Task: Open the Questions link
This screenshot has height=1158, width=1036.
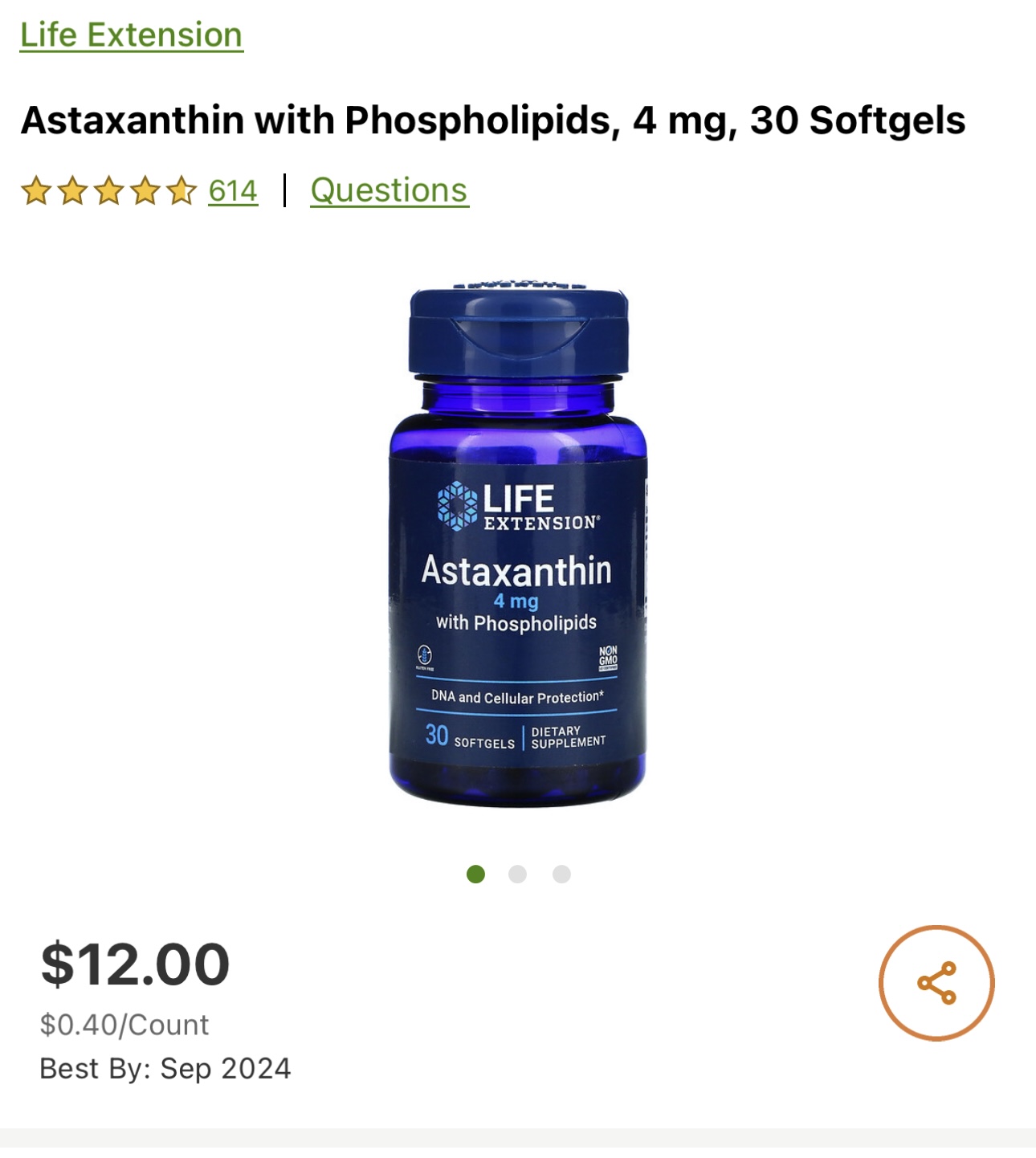Action: [389, 190]
